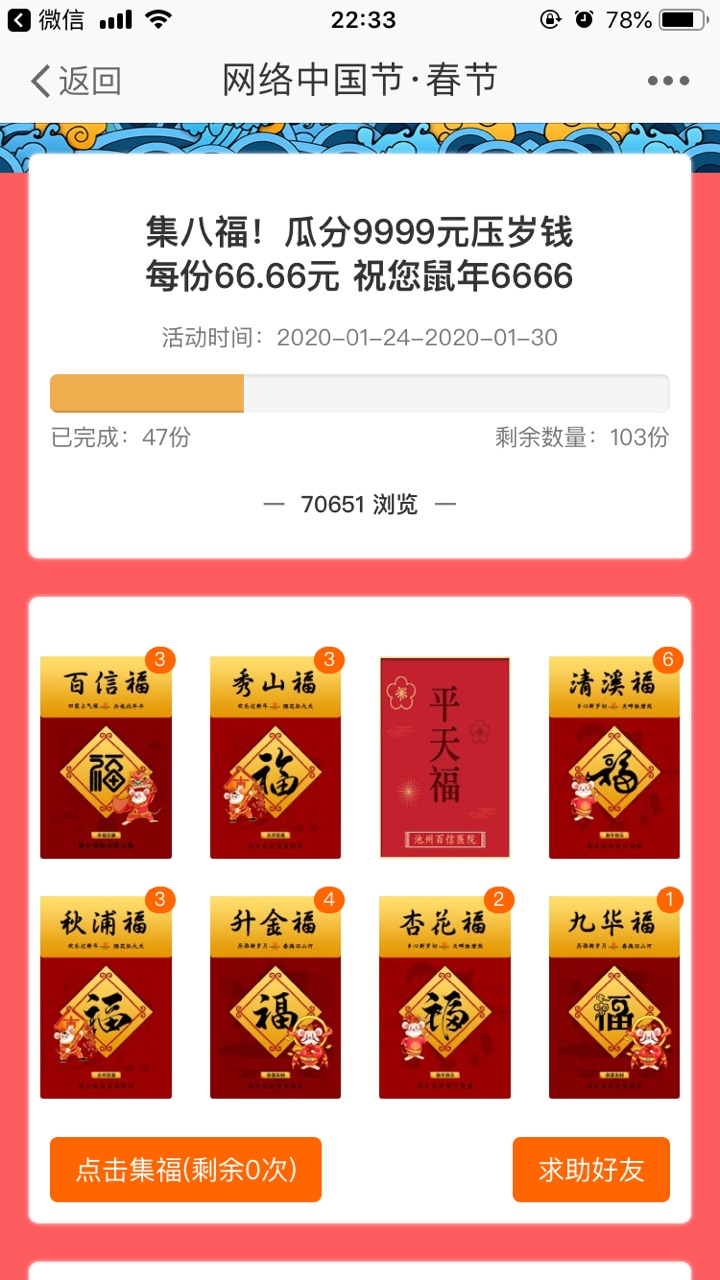Image resolution: width=720 pixels, height=1280 pixels.
Task: Return to 微信 via status bar breadcrumb
Action: 46,19
